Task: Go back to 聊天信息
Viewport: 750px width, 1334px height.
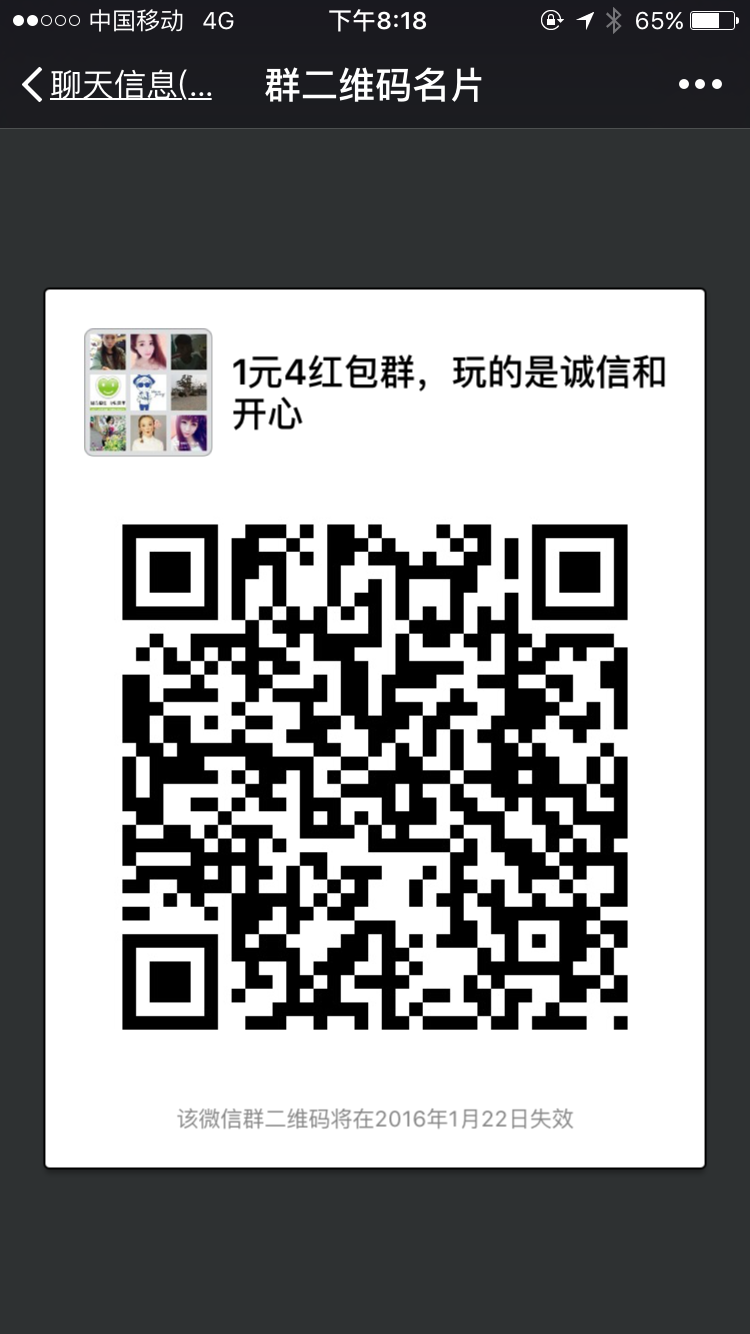Action: pyautogui.click(x=115, y=85)
